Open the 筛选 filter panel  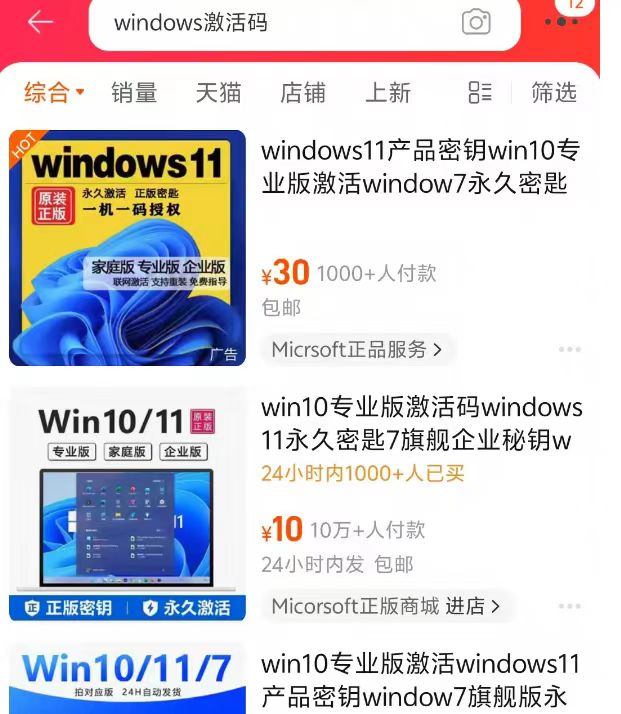pos(554,93)
